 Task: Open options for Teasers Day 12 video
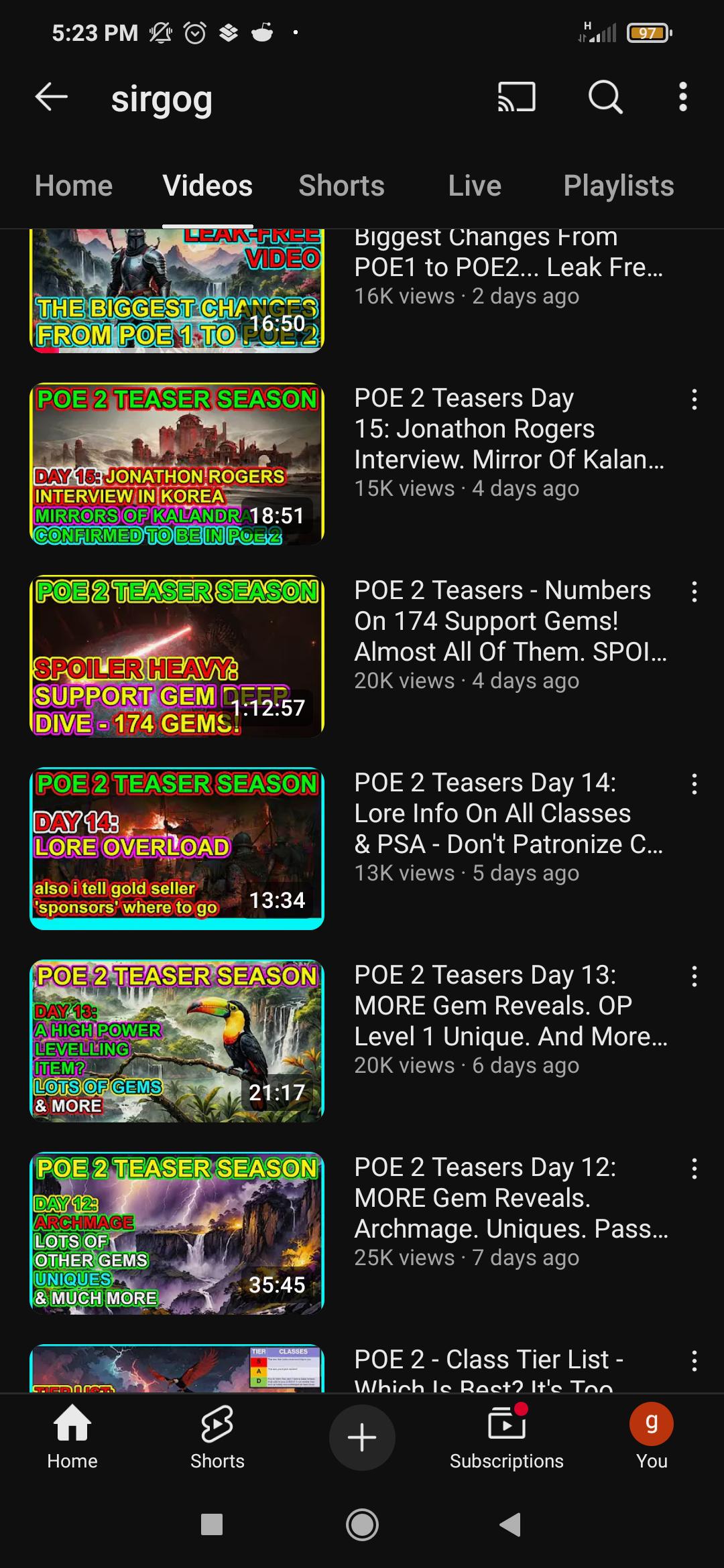pyautogui.click(x=694, y=1169)
